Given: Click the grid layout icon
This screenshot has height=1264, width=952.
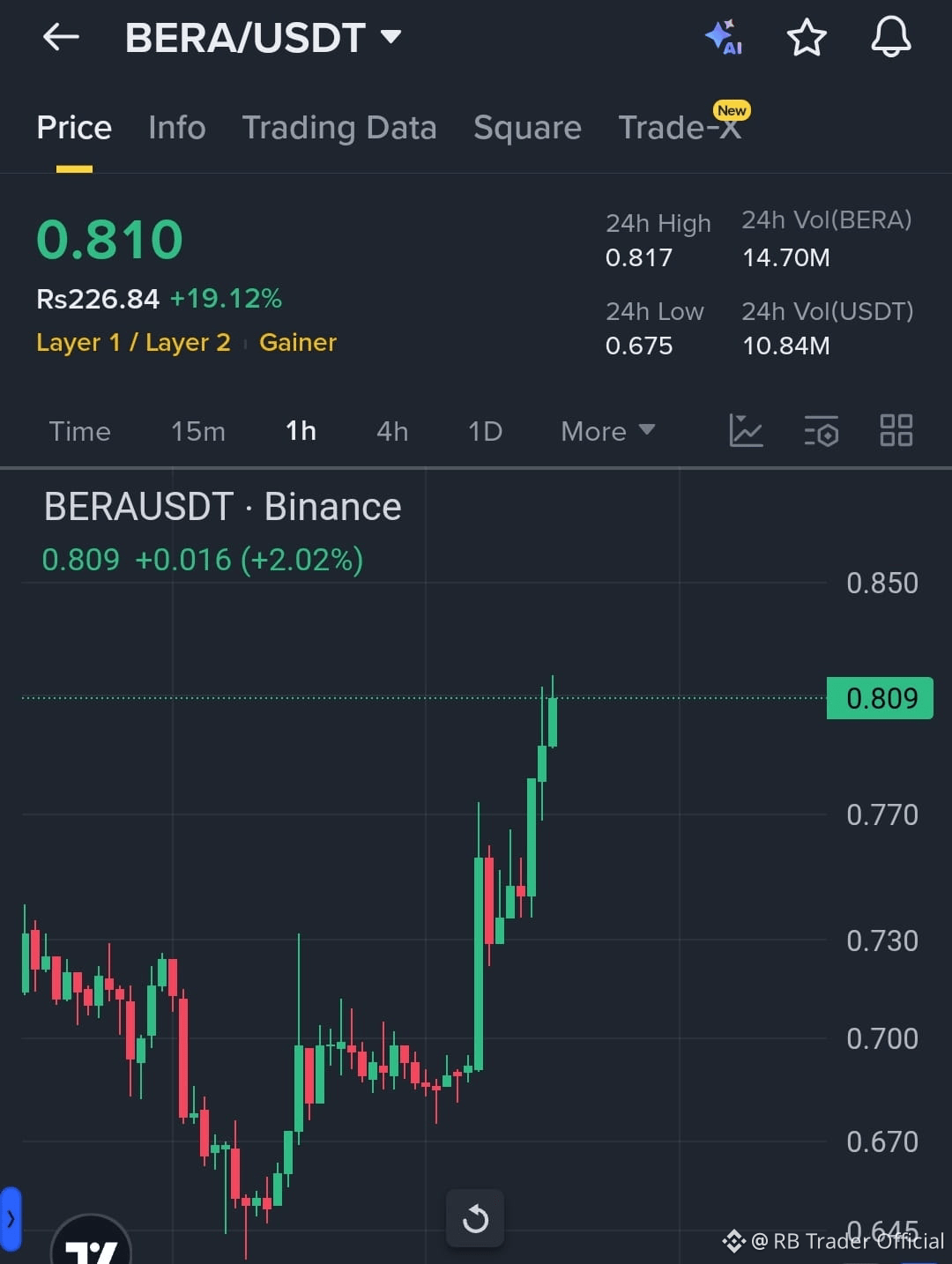Looking at the screenshot, I should pos(896,431).
